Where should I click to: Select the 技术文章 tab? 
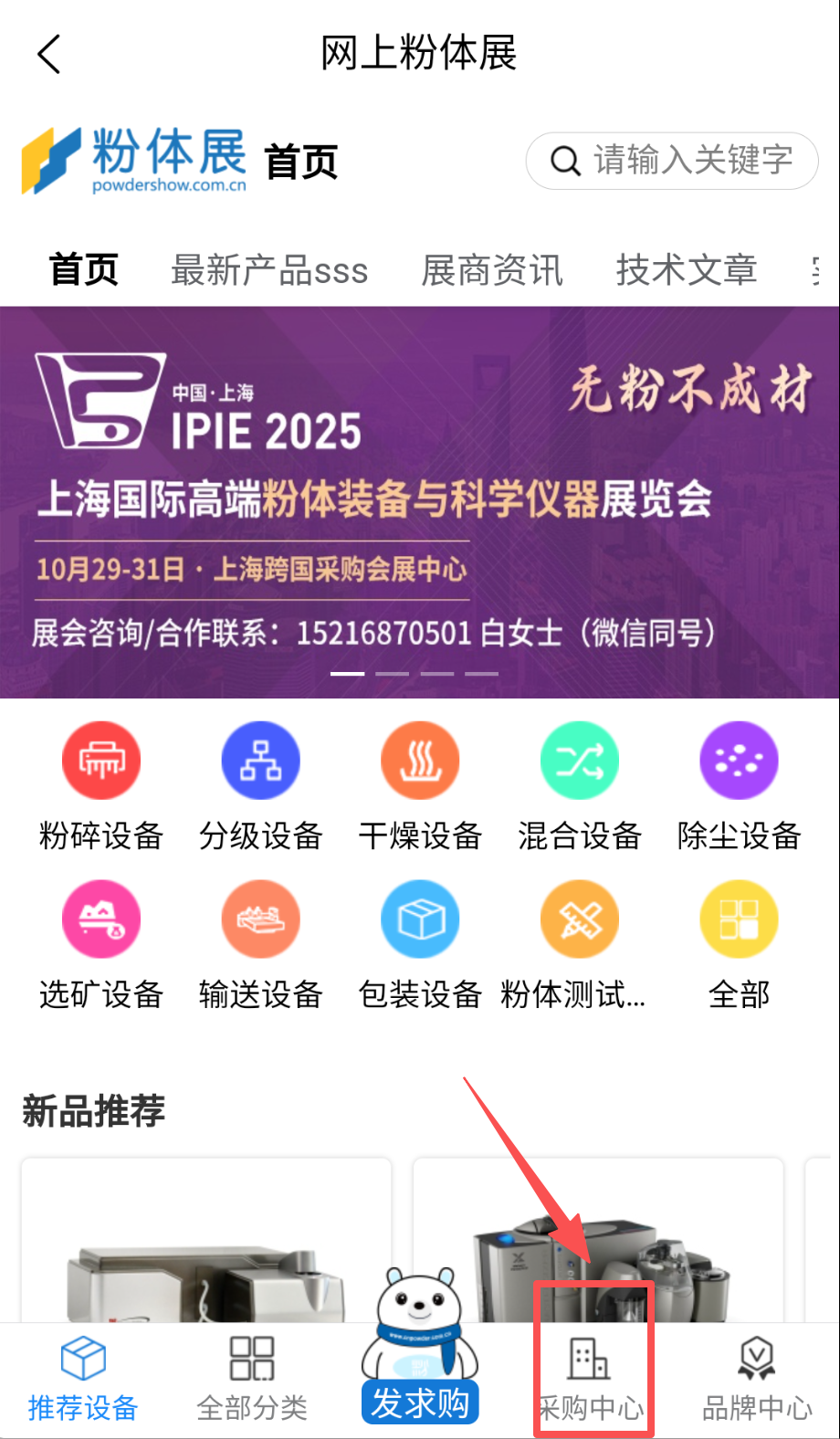pyautogui.click(x=687, y=270)
